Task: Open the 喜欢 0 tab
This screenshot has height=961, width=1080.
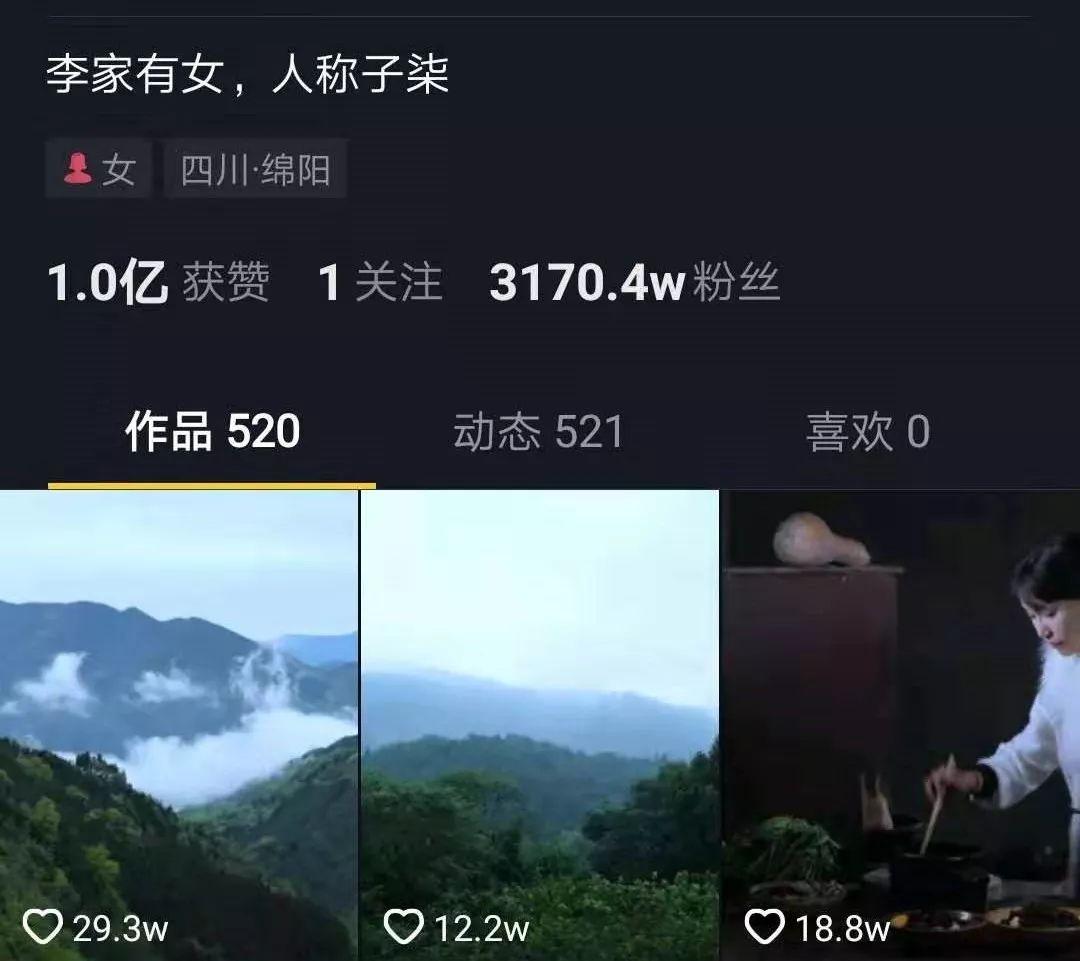Action: [x=867, y=432]
